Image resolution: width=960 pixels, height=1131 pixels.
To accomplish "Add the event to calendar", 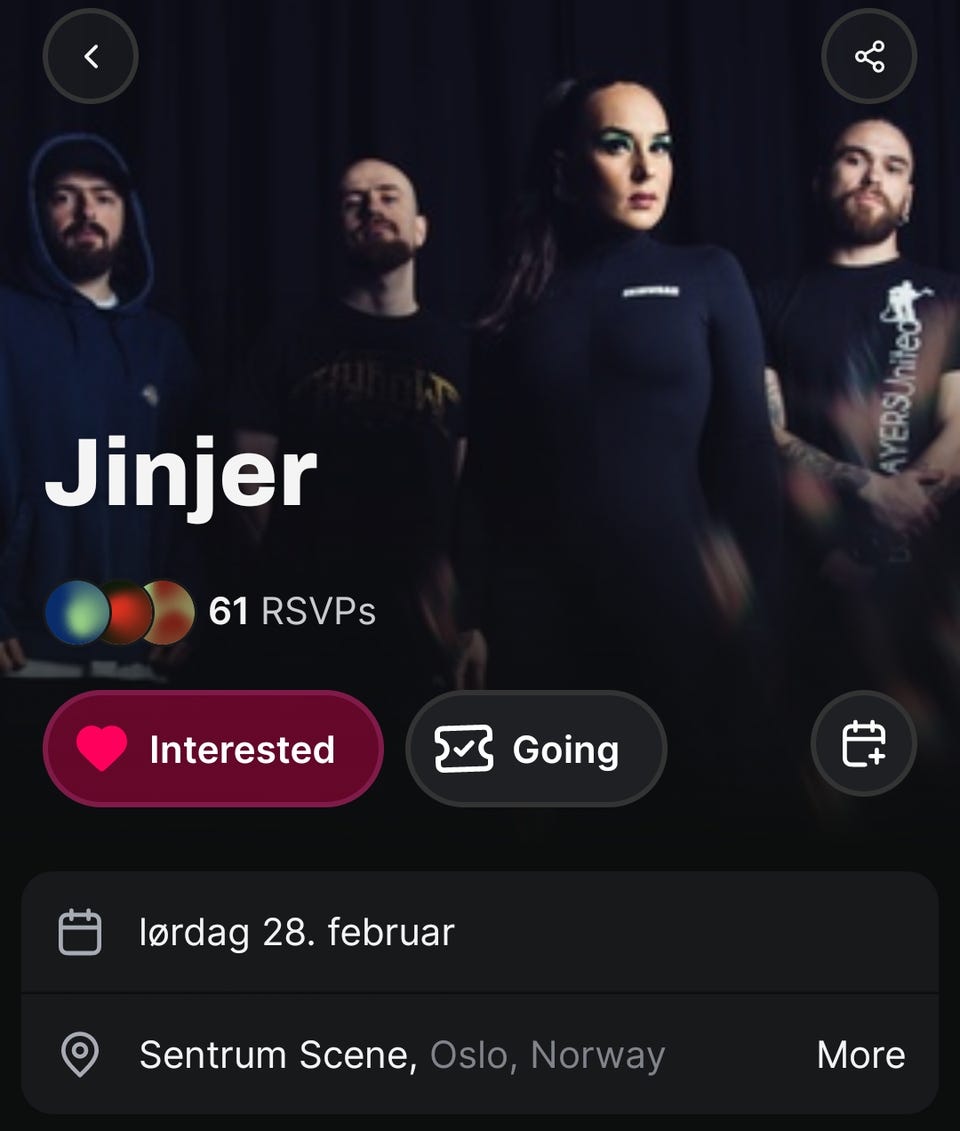I will pos(863,744).
